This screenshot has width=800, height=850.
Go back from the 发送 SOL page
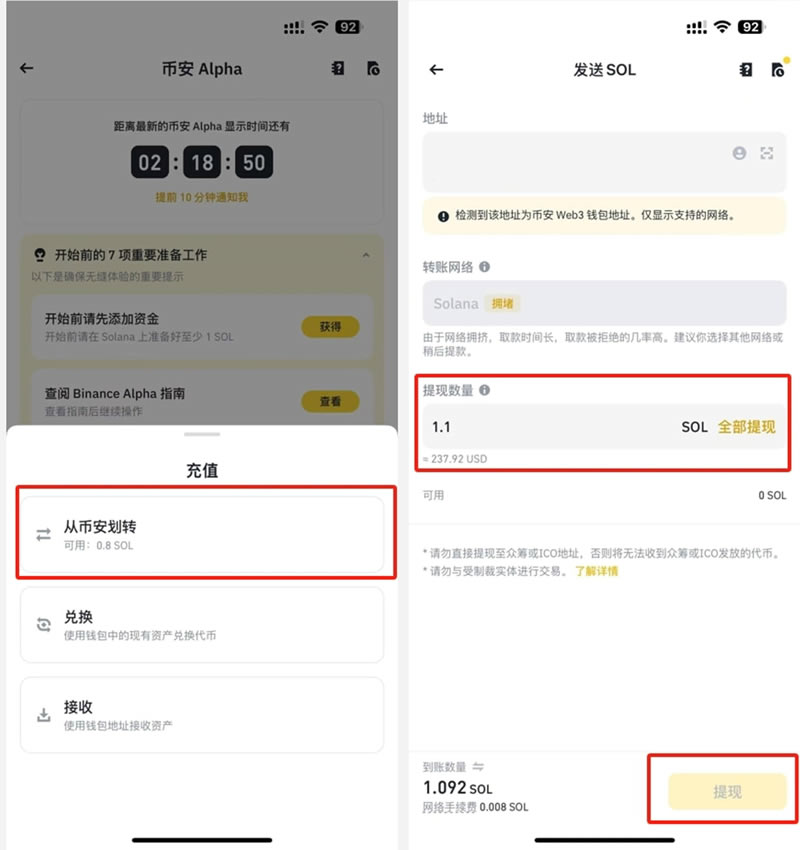[435, 70]
